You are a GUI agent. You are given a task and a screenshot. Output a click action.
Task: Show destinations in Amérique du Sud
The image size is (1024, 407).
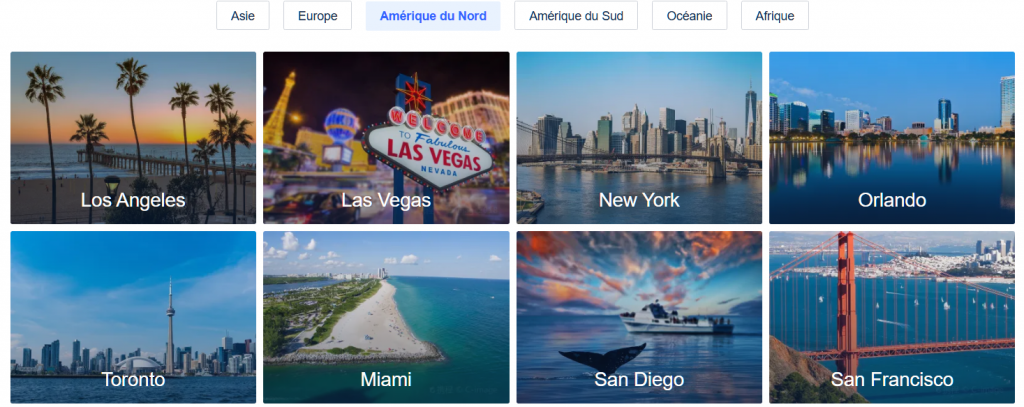click(576, 16)
